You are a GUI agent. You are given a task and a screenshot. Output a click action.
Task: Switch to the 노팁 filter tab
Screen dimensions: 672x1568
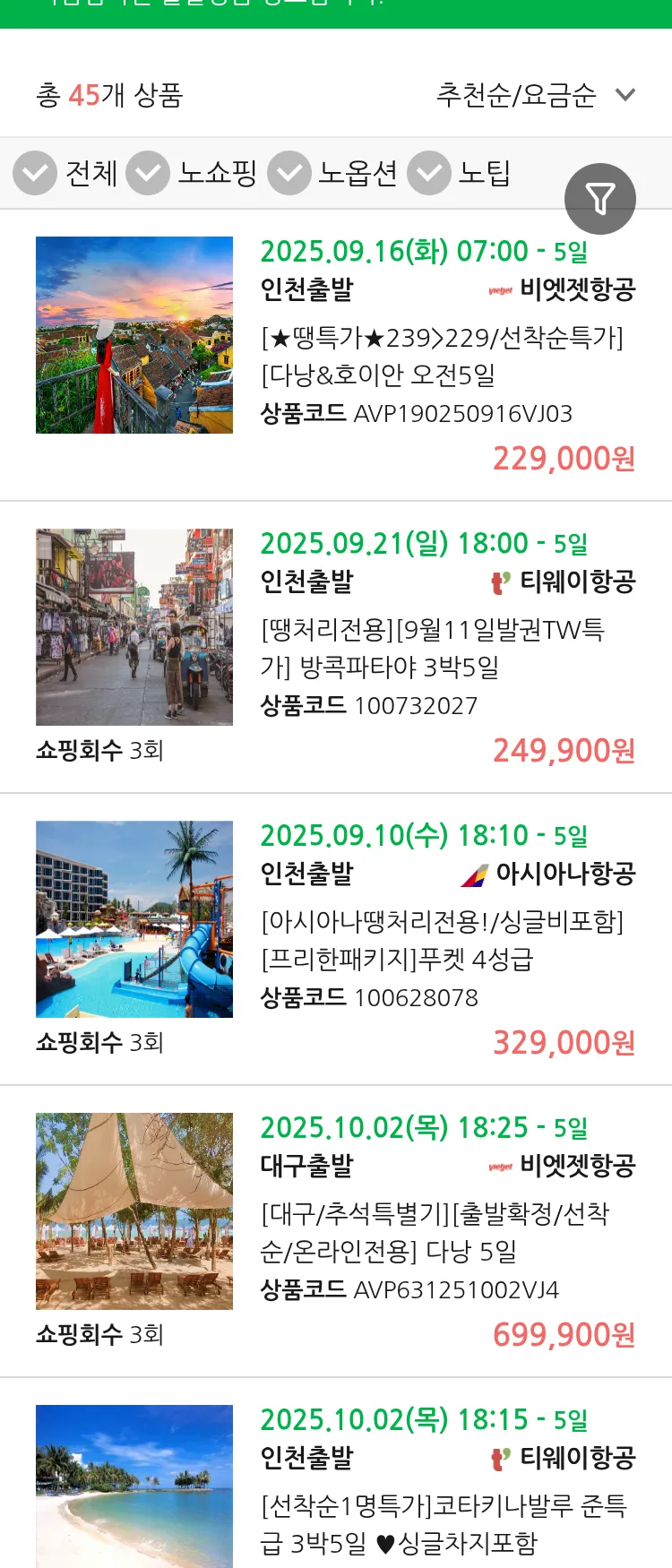tap(485, 174)
